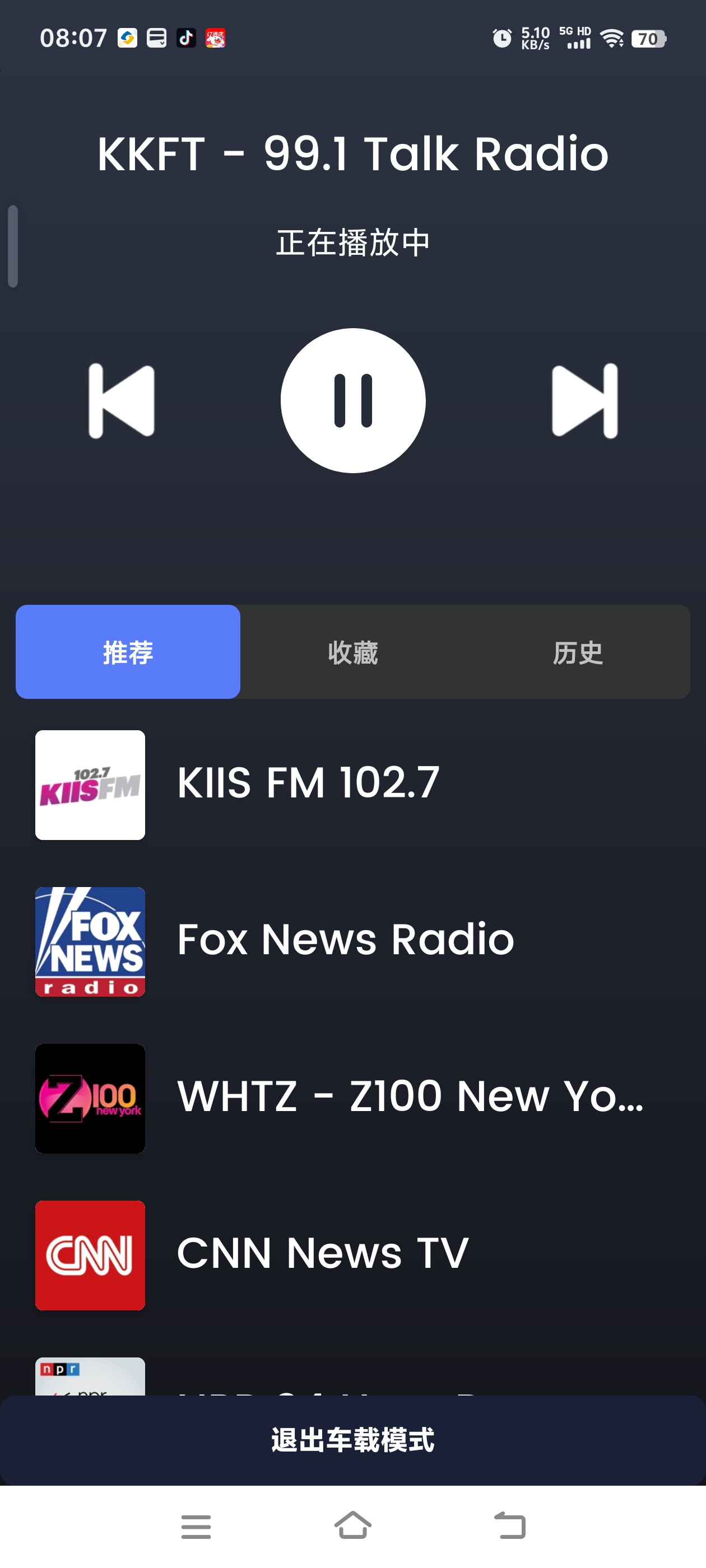Image resolution: width=706 pixels, height=1568 pixels.
Task: Switch to the 收藏 tab
Action: pos(352,652)
